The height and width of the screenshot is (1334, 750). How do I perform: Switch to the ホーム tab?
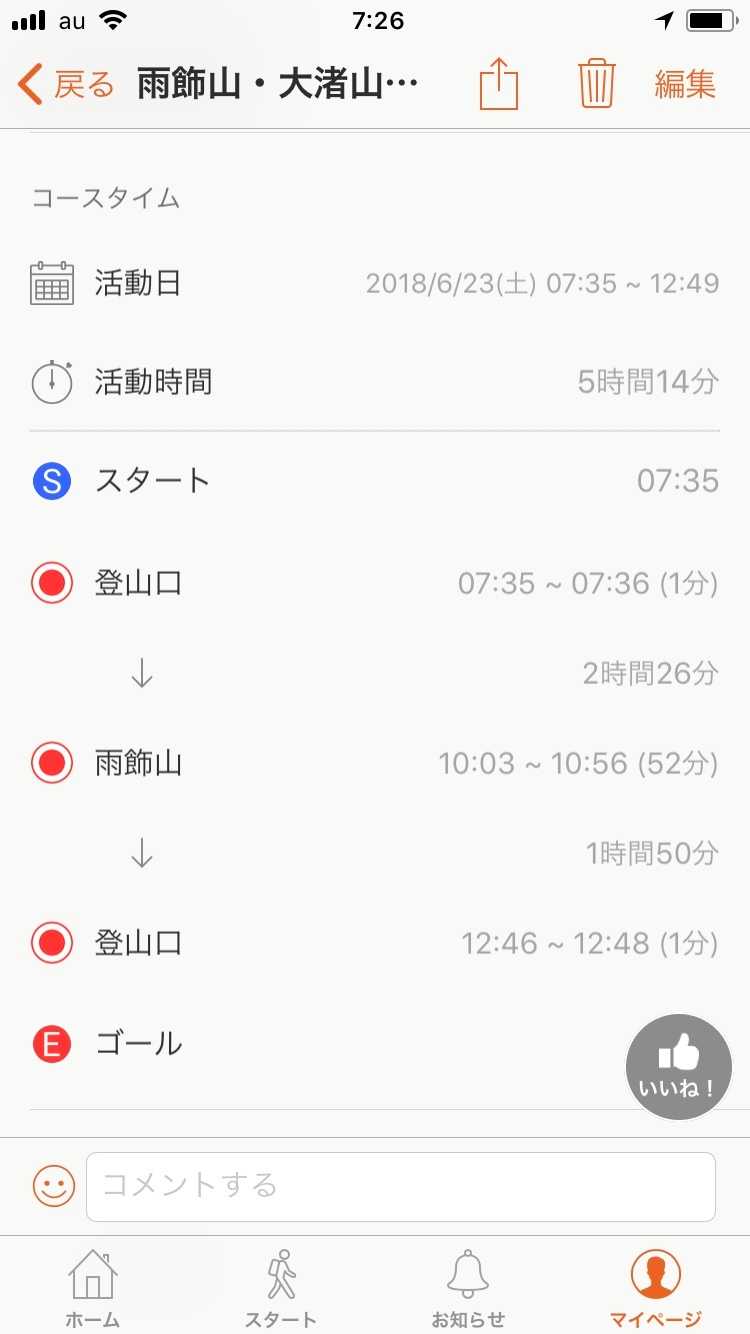click(x=93, y=1287)
